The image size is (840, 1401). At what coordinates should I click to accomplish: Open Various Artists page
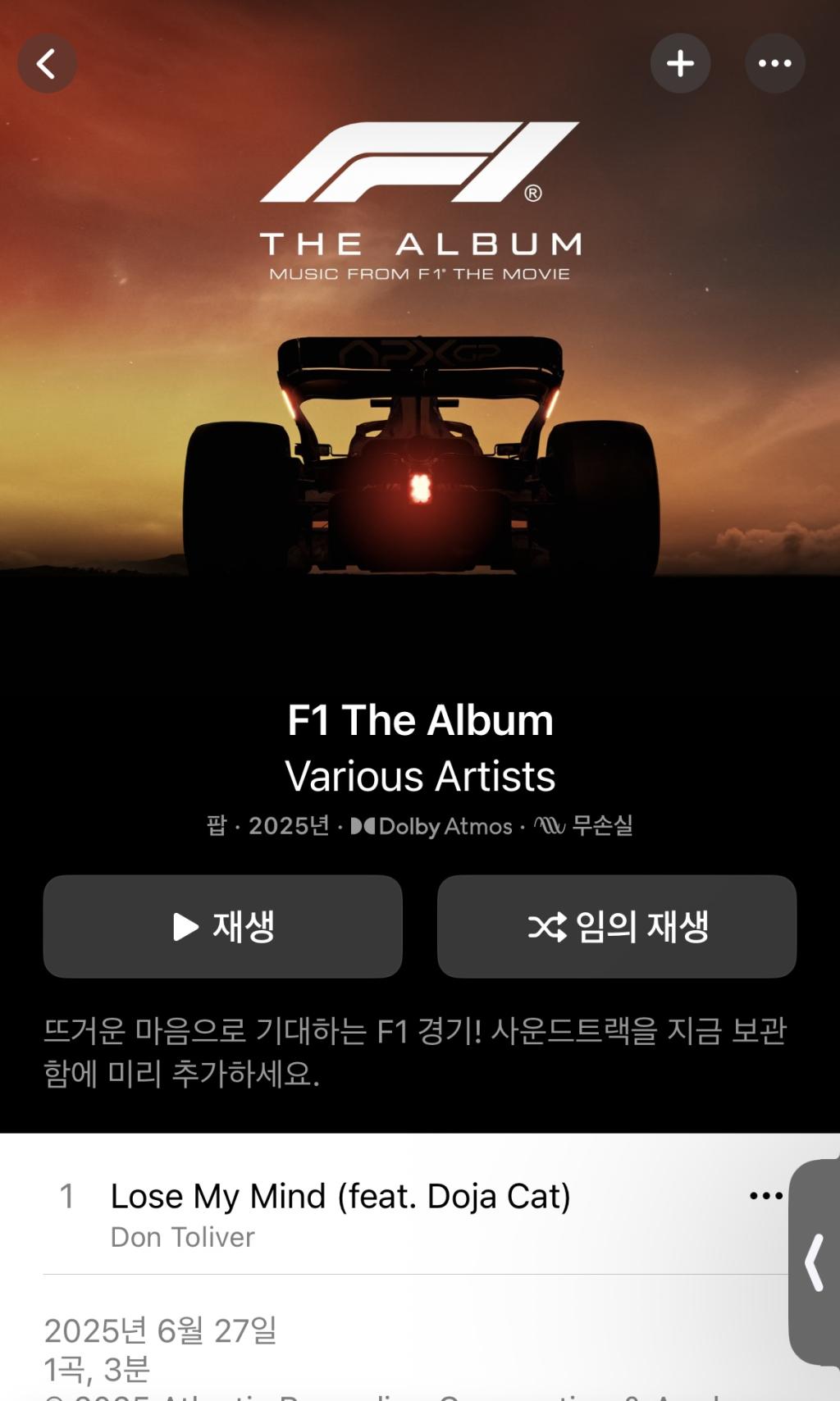coord(420,776)
